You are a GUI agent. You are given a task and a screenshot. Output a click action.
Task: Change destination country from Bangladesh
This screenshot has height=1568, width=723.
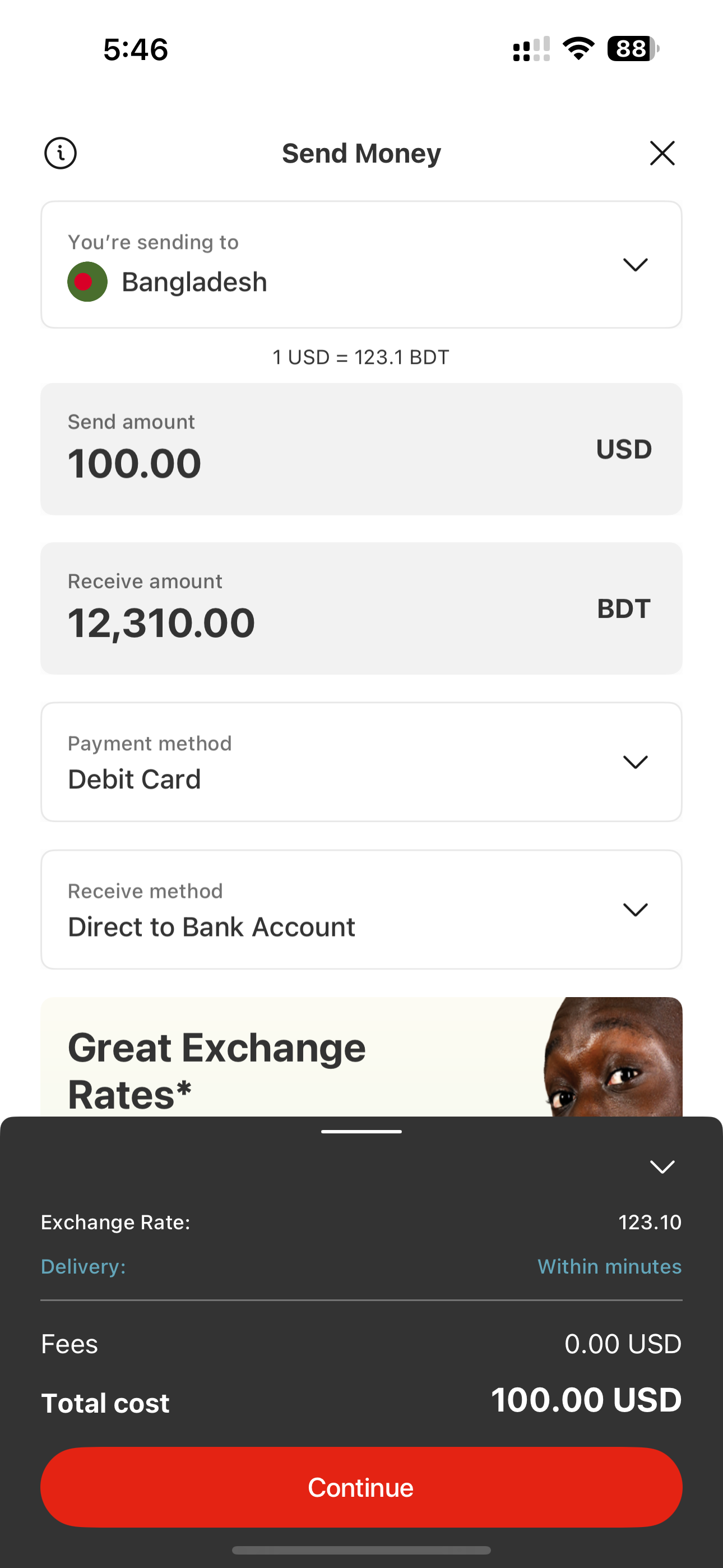pyautogui.click(x=361, y=265)
